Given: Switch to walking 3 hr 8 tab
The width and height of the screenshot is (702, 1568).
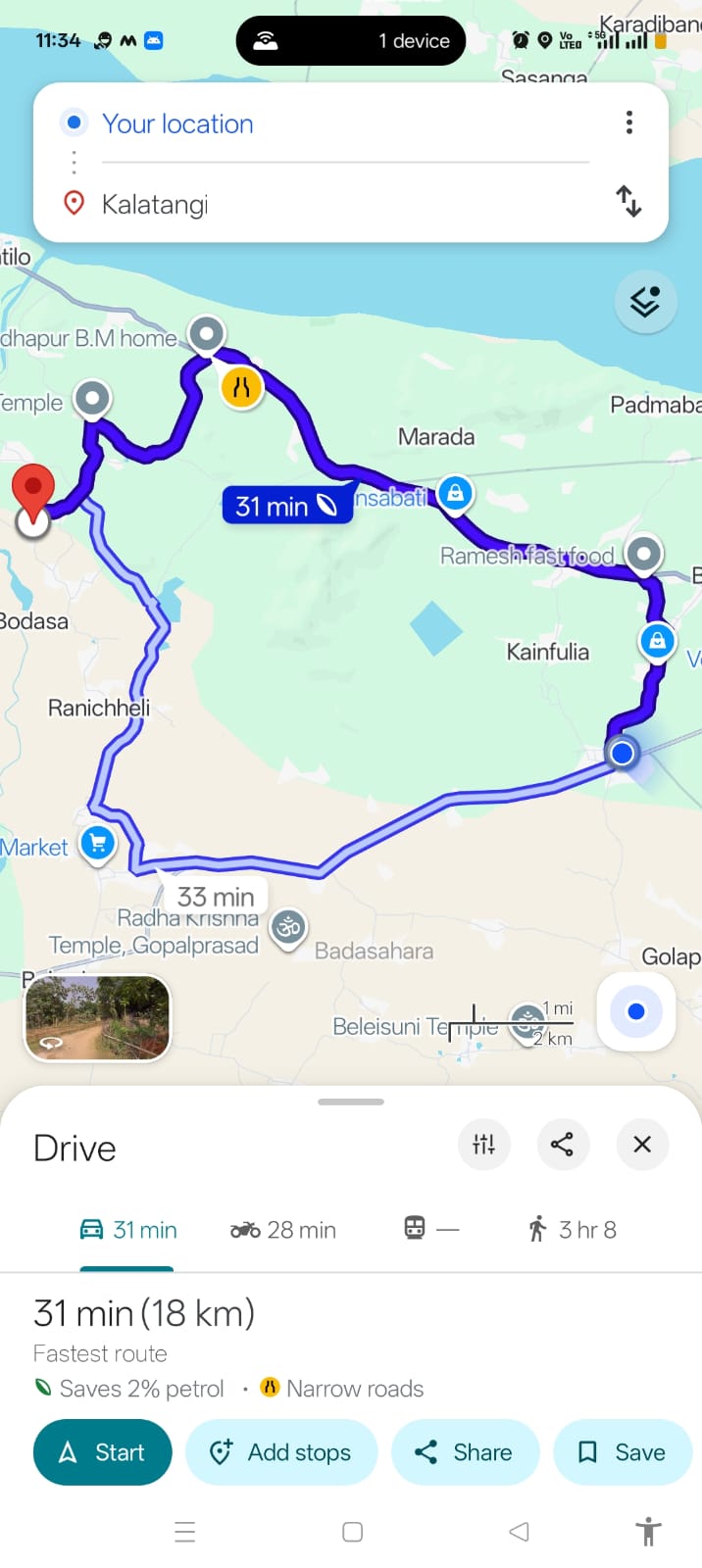Looking at the screenshot, I should pos(572,1229).
